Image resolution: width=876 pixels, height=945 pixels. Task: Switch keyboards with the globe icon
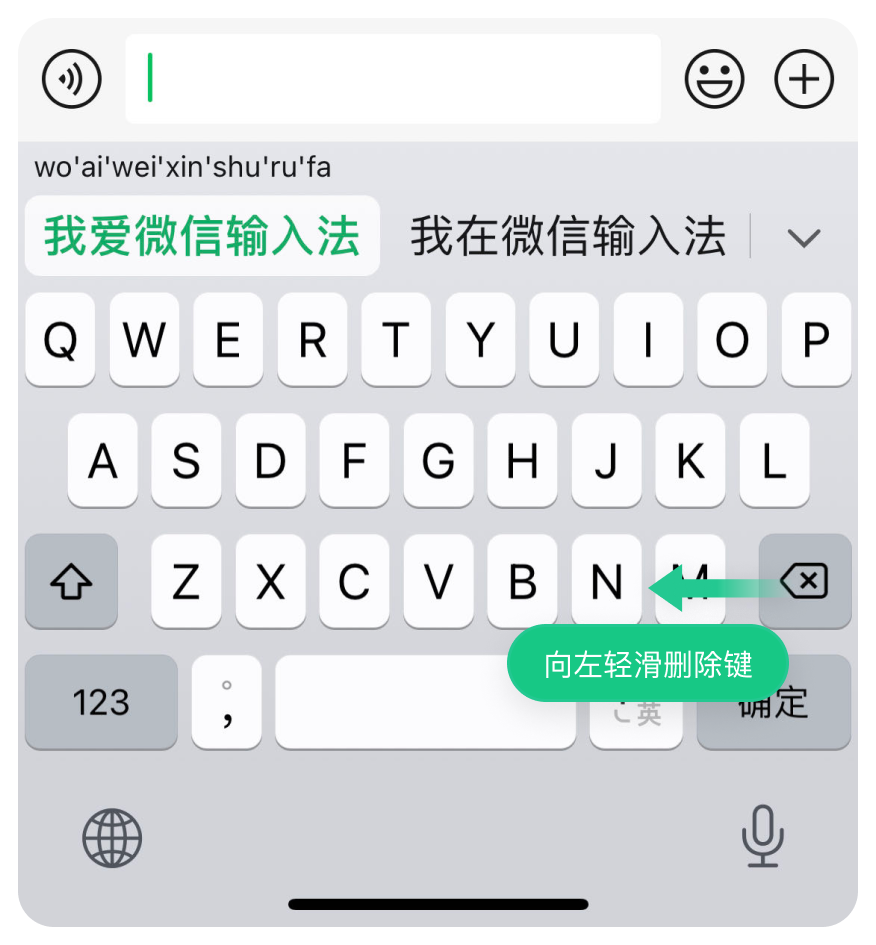coord(112,837)
